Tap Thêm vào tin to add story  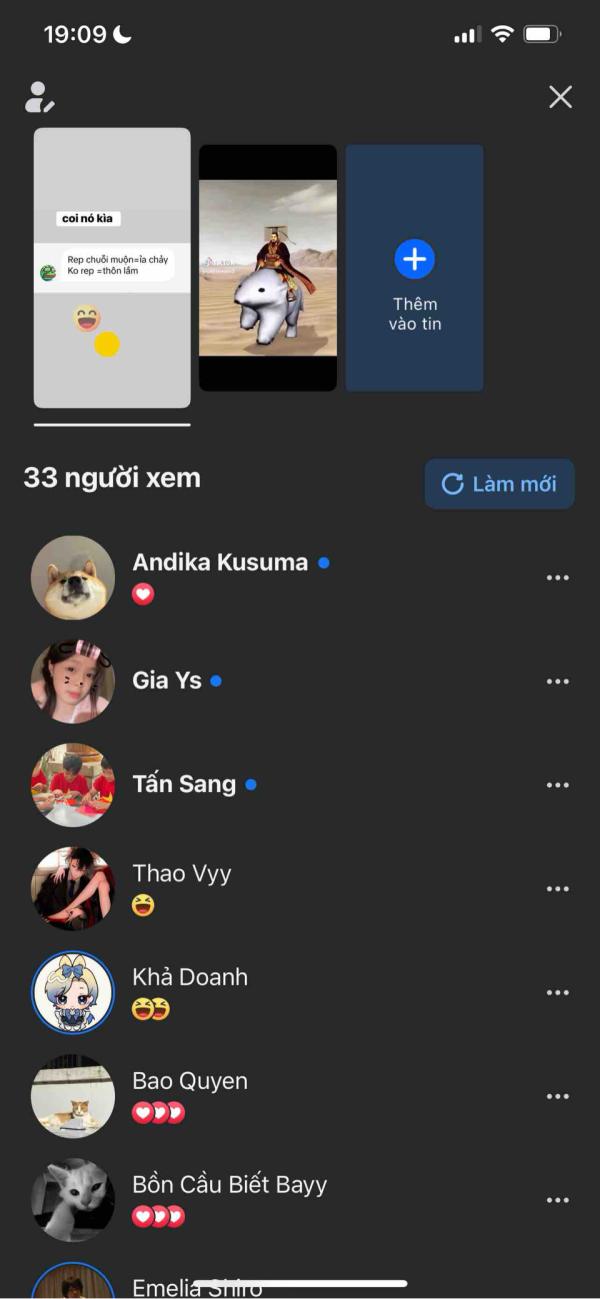click(x=414, y=268)
